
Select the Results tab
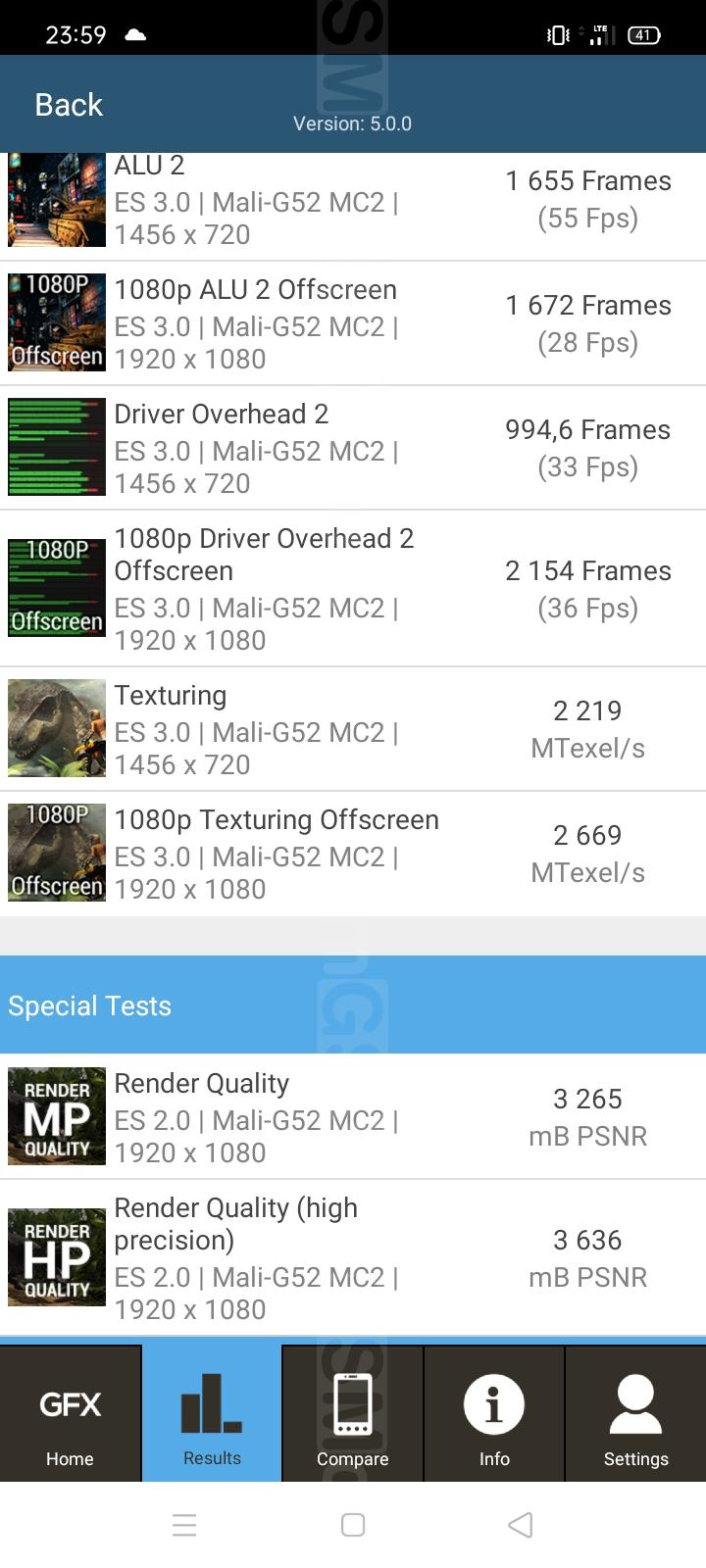[x=212, y=1413]
